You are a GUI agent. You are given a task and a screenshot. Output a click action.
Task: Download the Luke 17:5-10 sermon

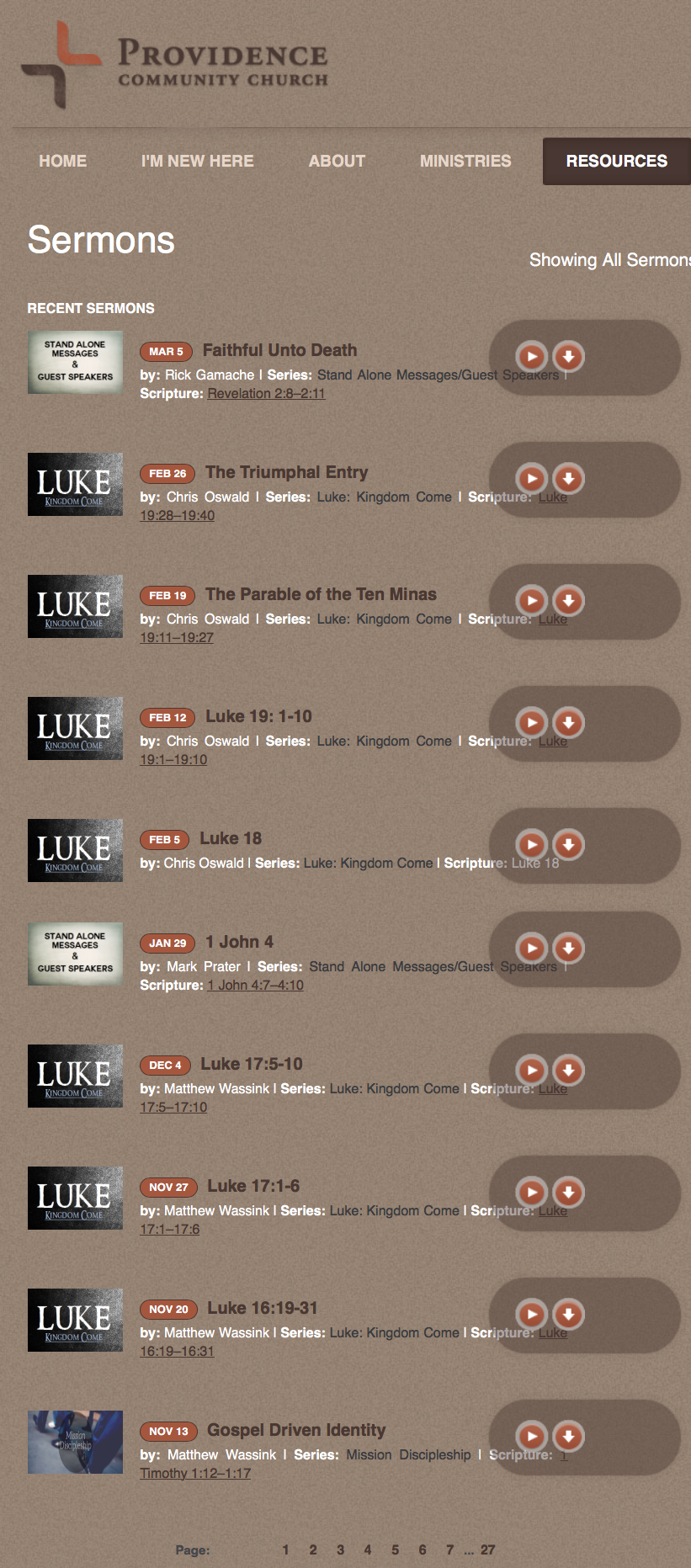(569, 1070)
